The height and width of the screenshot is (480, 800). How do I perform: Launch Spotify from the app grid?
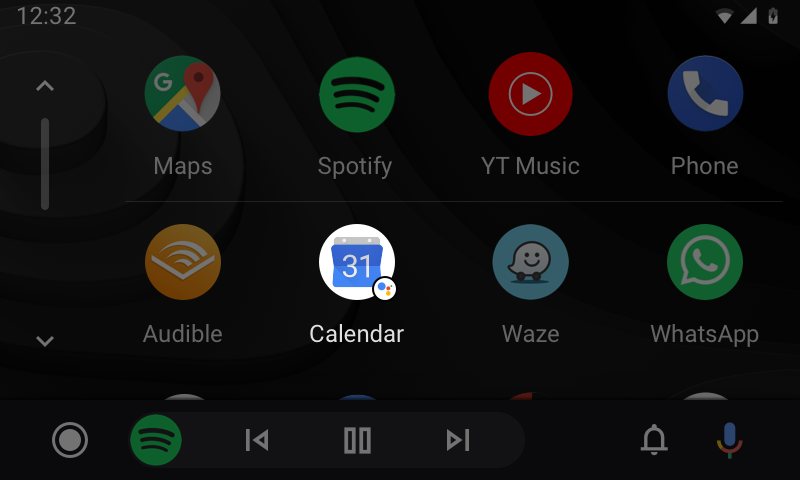pos(356,95)
